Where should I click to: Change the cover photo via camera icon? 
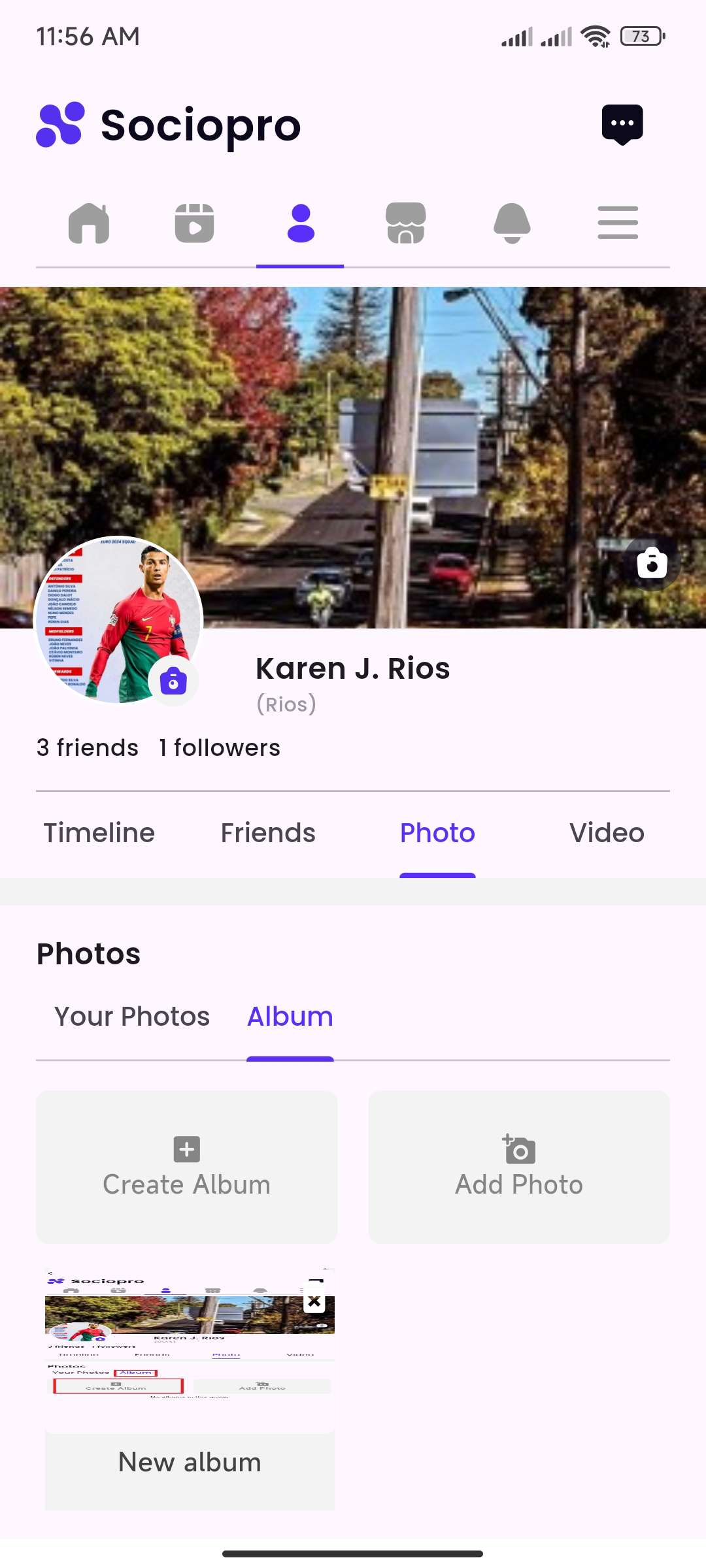tap(652, 563)
